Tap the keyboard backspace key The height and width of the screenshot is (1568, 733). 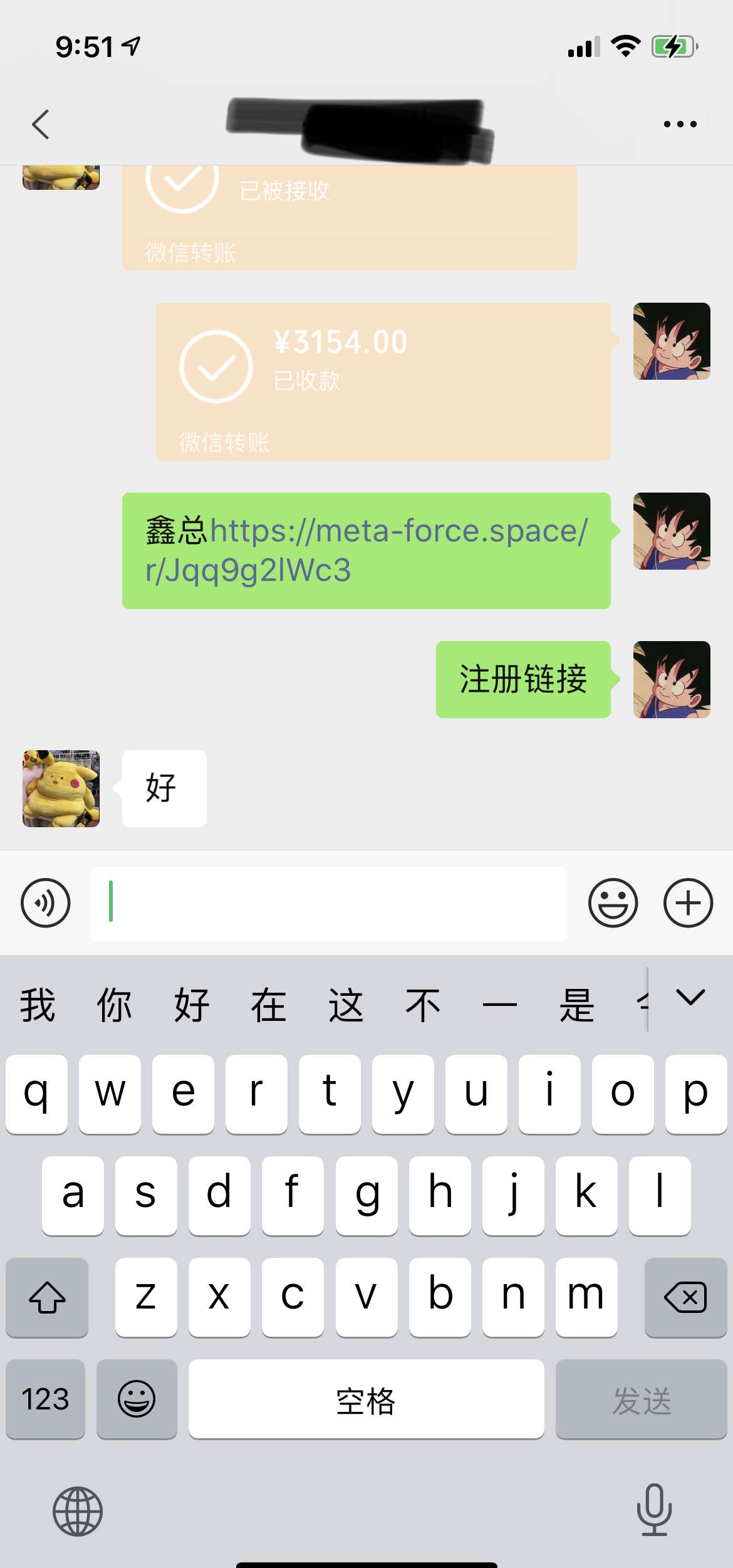[685, 1297]
